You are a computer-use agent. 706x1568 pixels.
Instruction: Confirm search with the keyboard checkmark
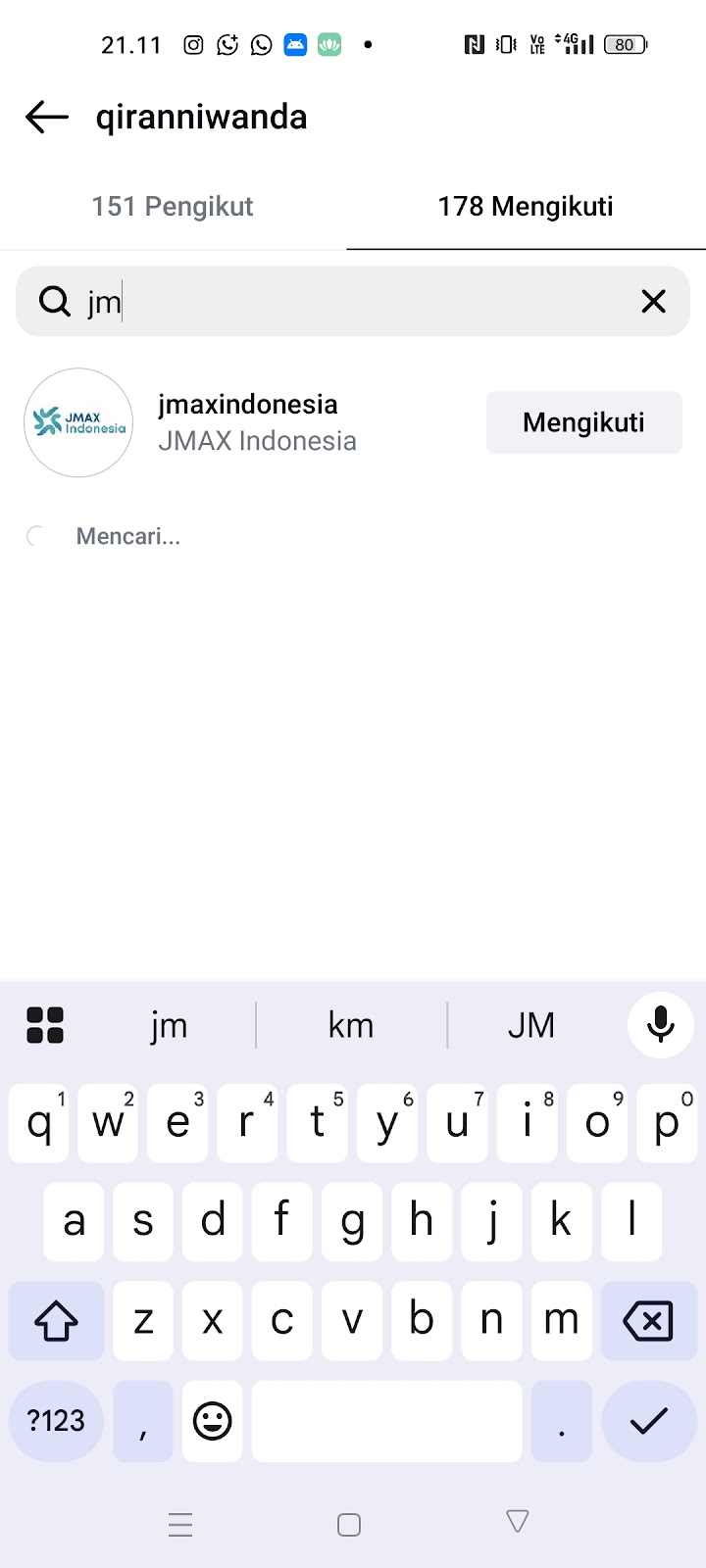[x=648, y=1421]
